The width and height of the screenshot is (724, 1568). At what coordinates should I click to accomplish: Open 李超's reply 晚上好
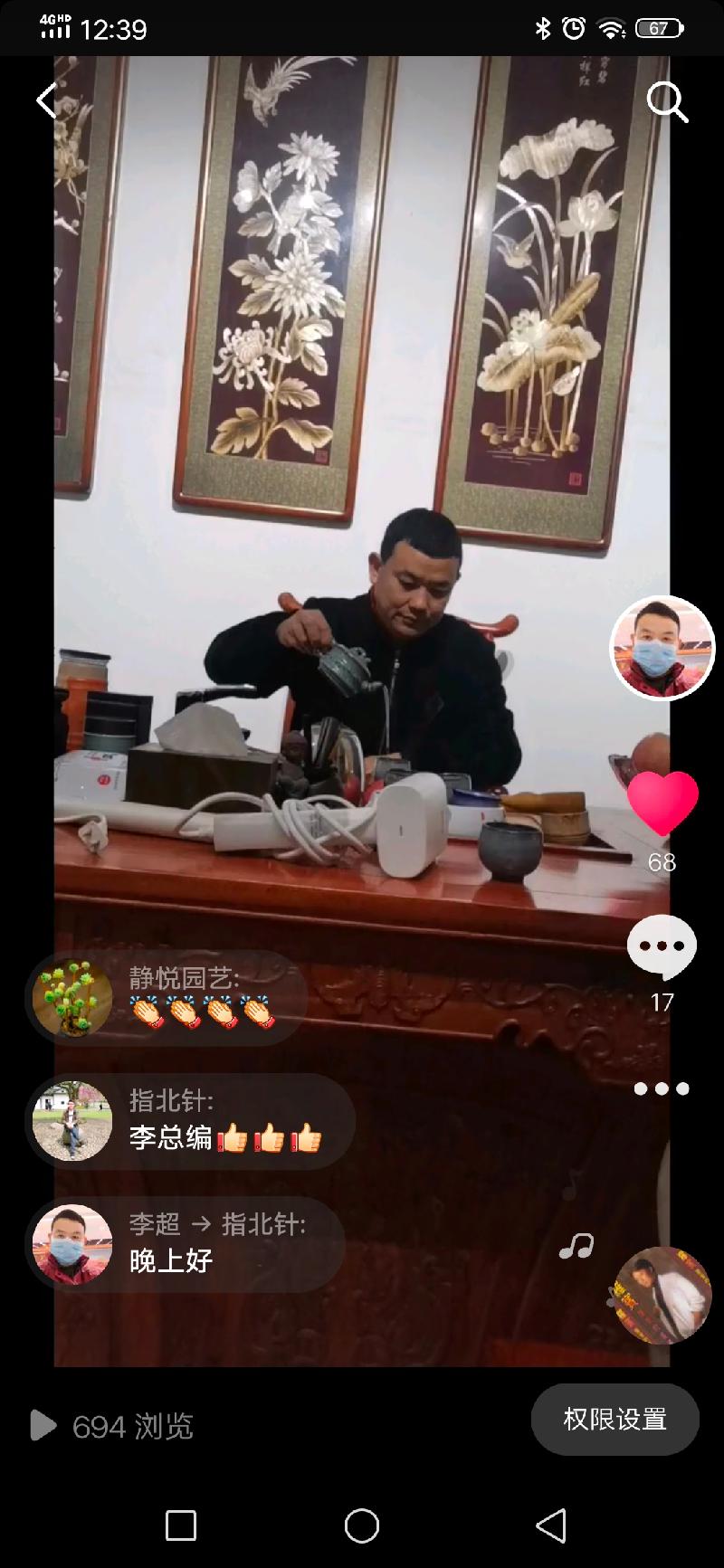click(x=186, y=1244)
